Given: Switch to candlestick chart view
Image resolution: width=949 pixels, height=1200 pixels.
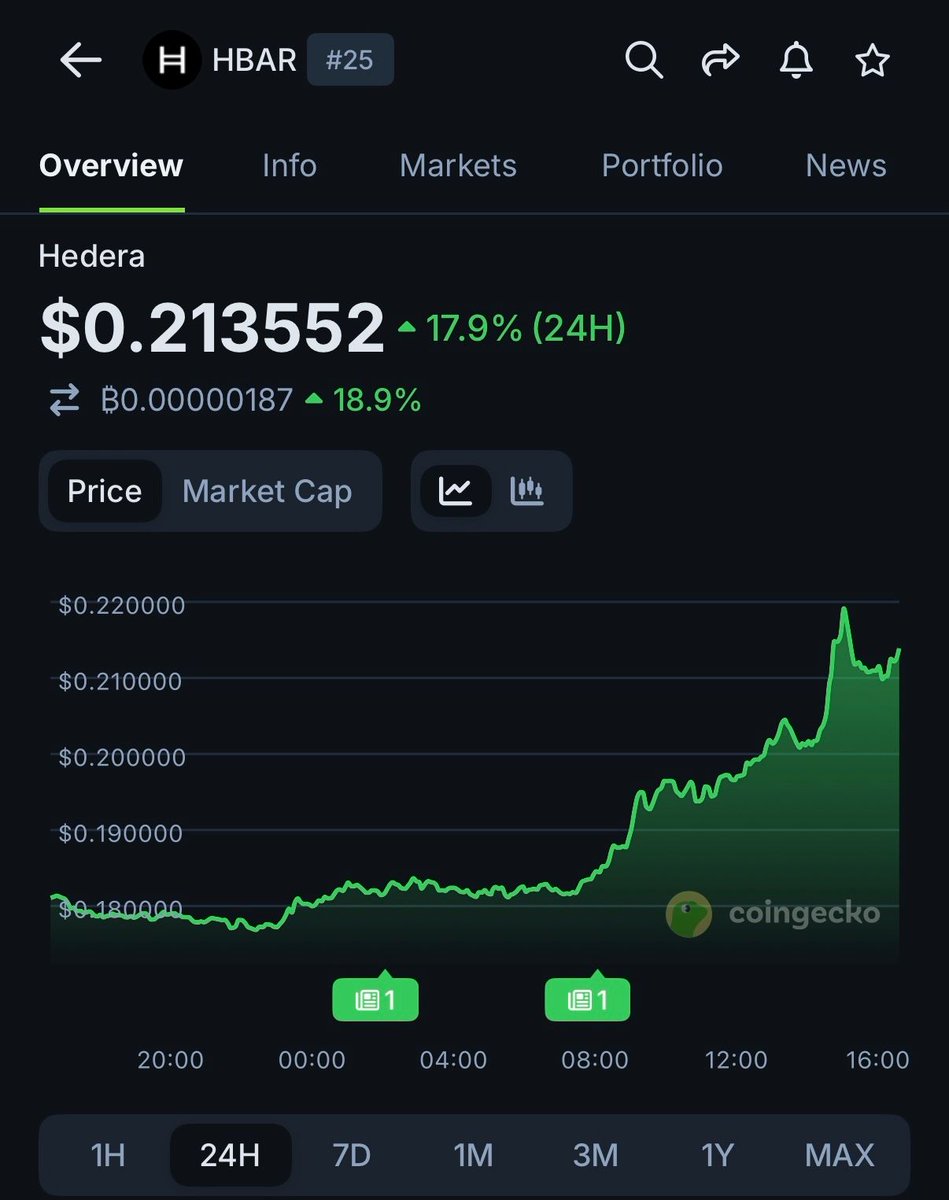Looking at the screenshot, I should pos(527,491).
